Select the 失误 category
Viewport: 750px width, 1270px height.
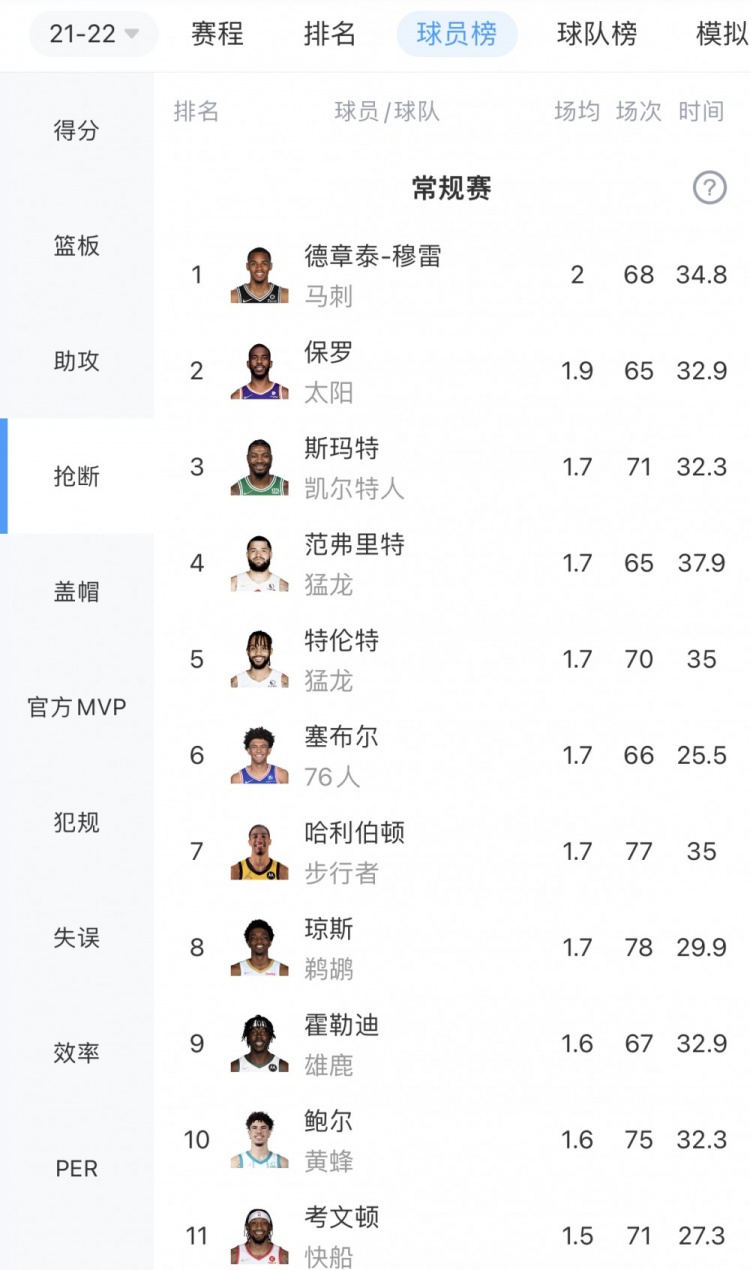pyautogui.click(x=77, y=938)
